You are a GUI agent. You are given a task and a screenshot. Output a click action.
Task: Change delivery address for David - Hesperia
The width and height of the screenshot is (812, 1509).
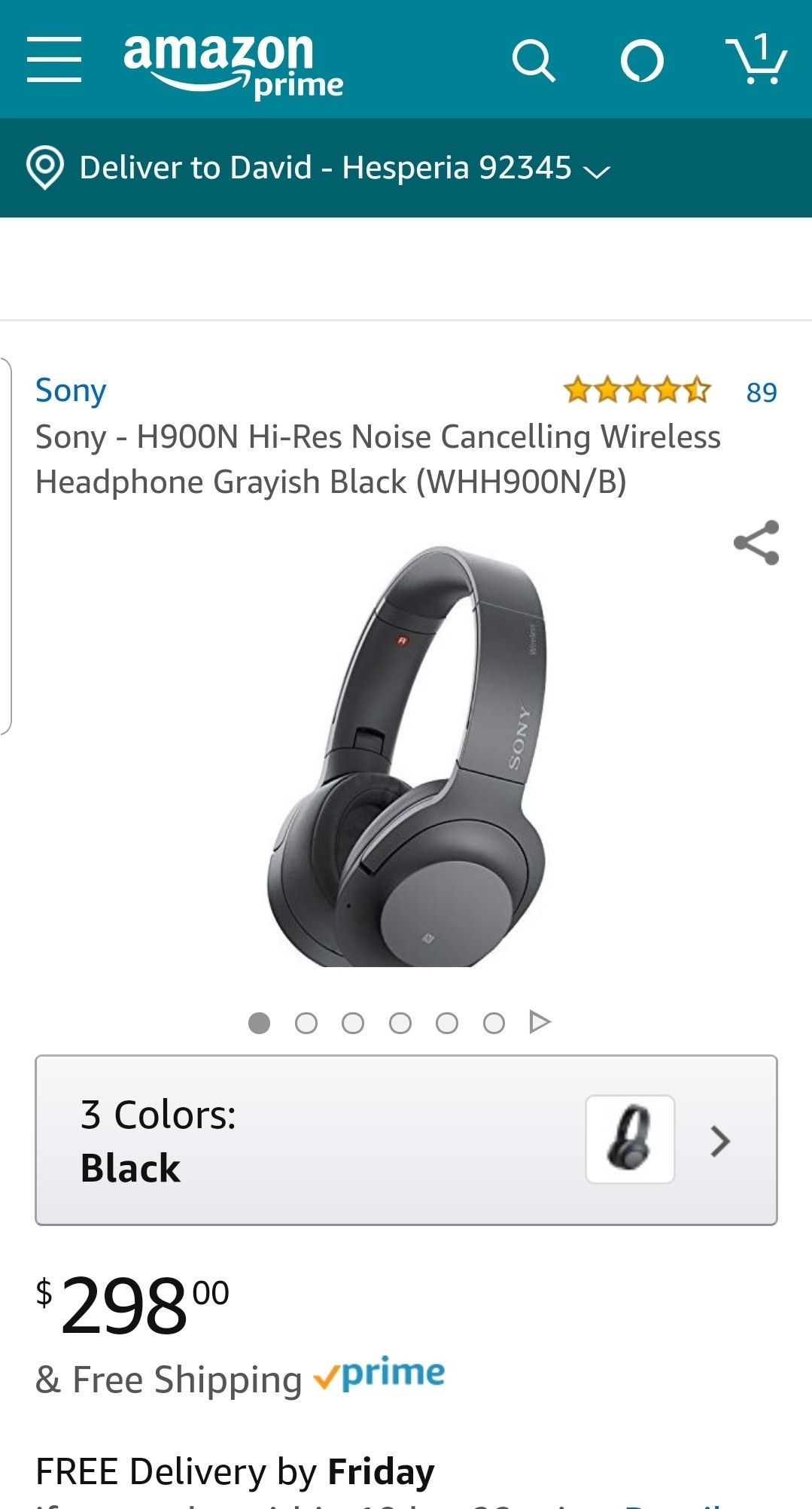coord(318,168)
